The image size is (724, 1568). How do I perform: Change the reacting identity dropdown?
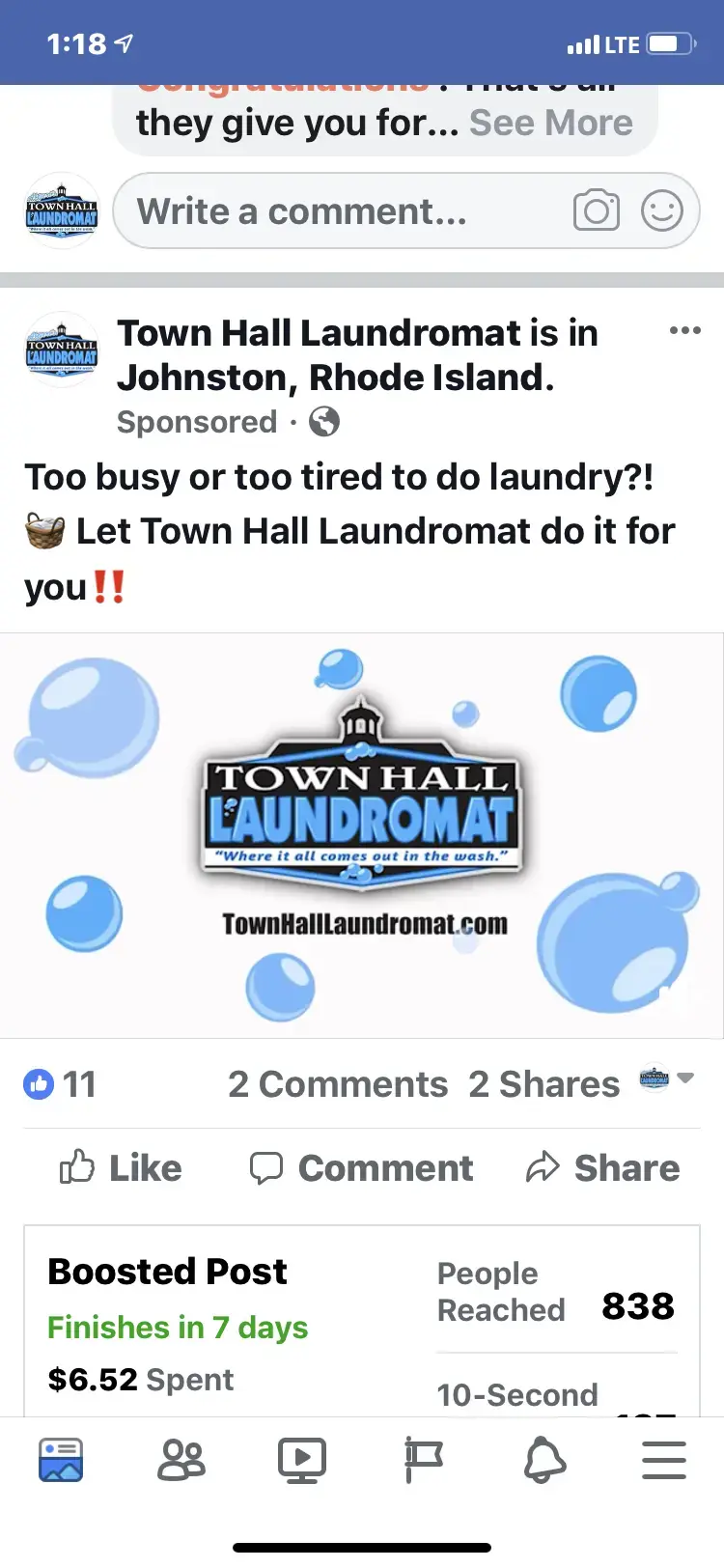point(667,1078)
